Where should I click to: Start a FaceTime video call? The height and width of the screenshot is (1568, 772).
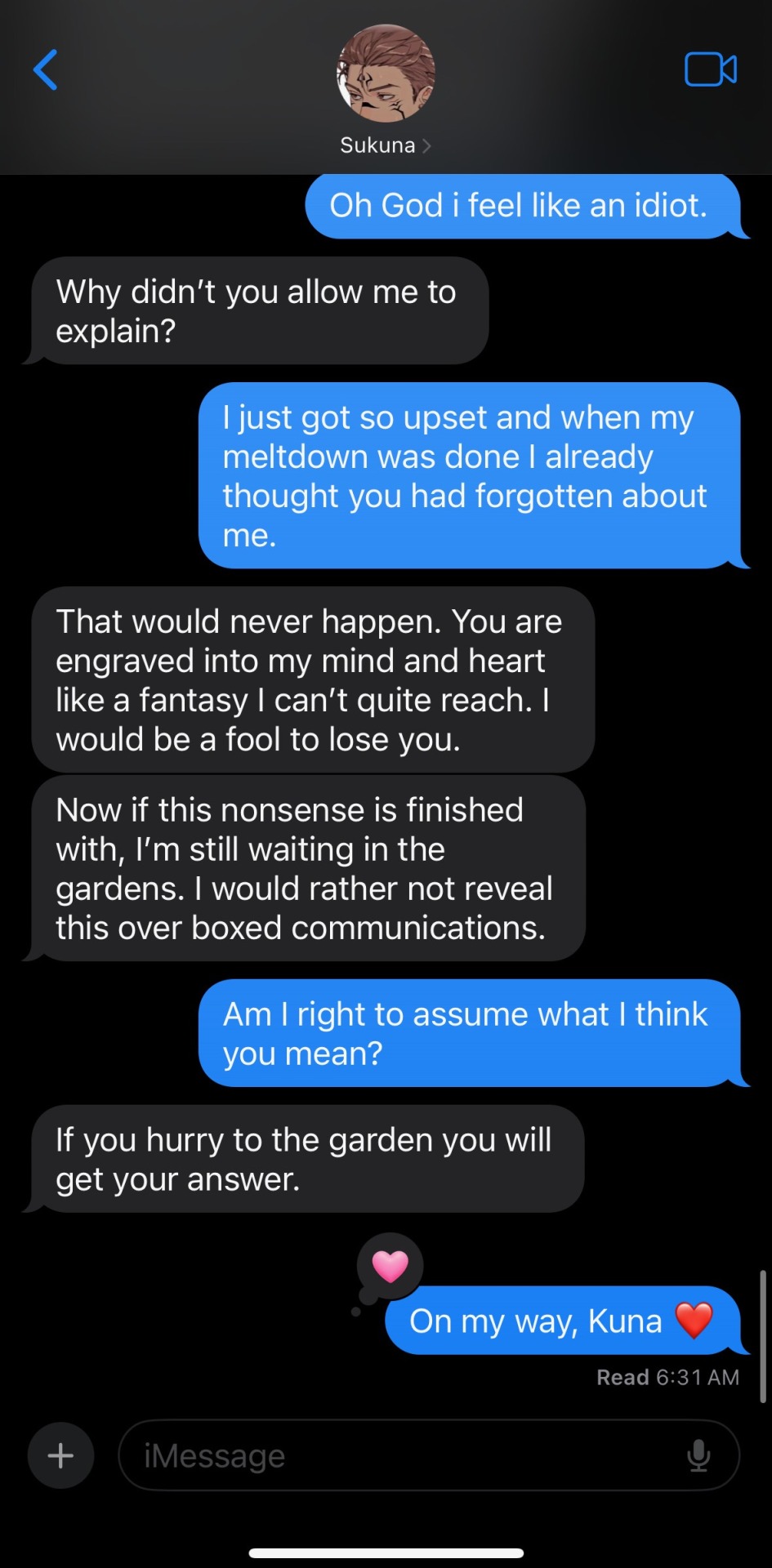coord(710,69)
